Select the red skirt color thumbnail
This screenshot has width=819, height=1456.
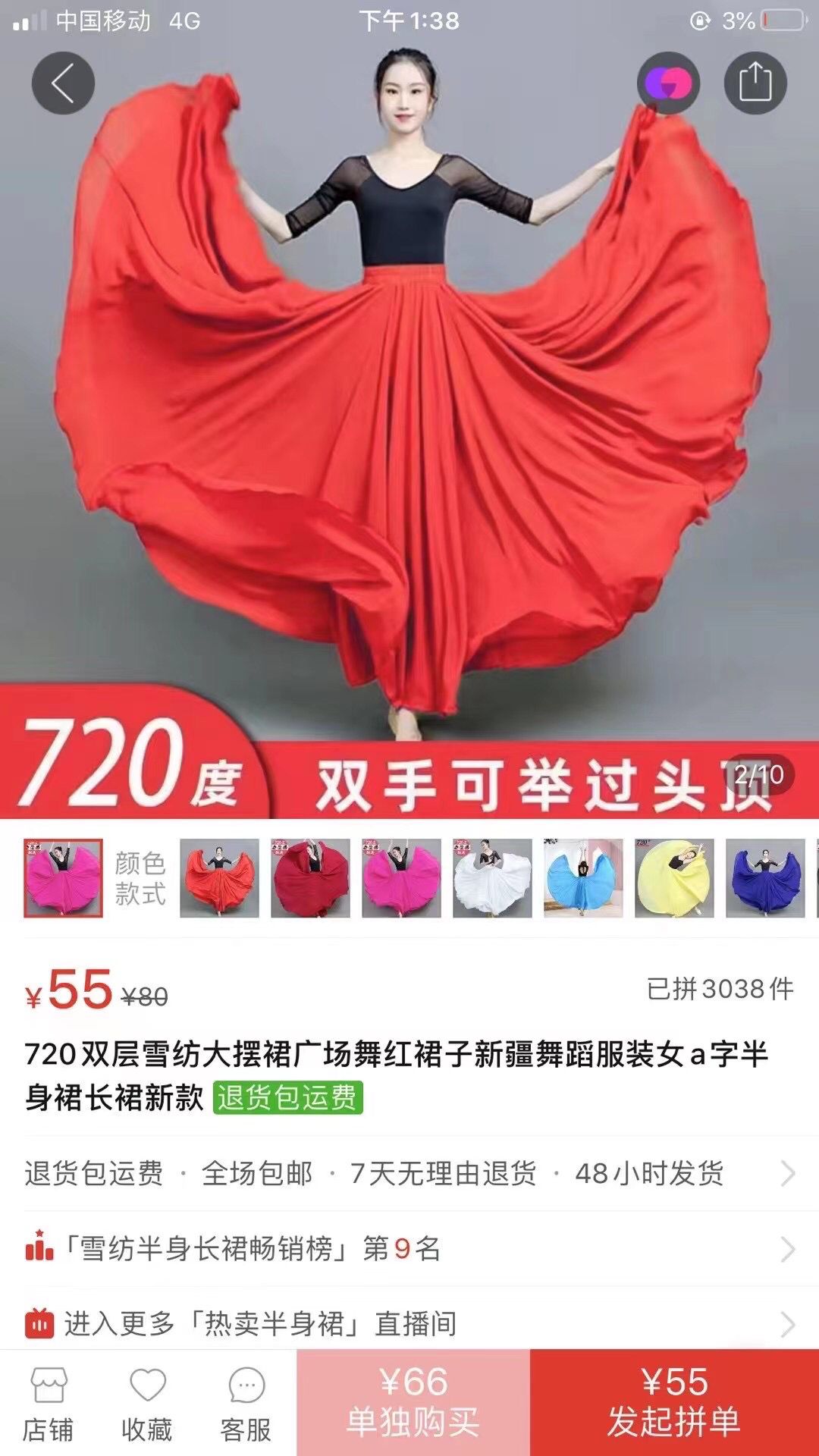pos(219,878)
